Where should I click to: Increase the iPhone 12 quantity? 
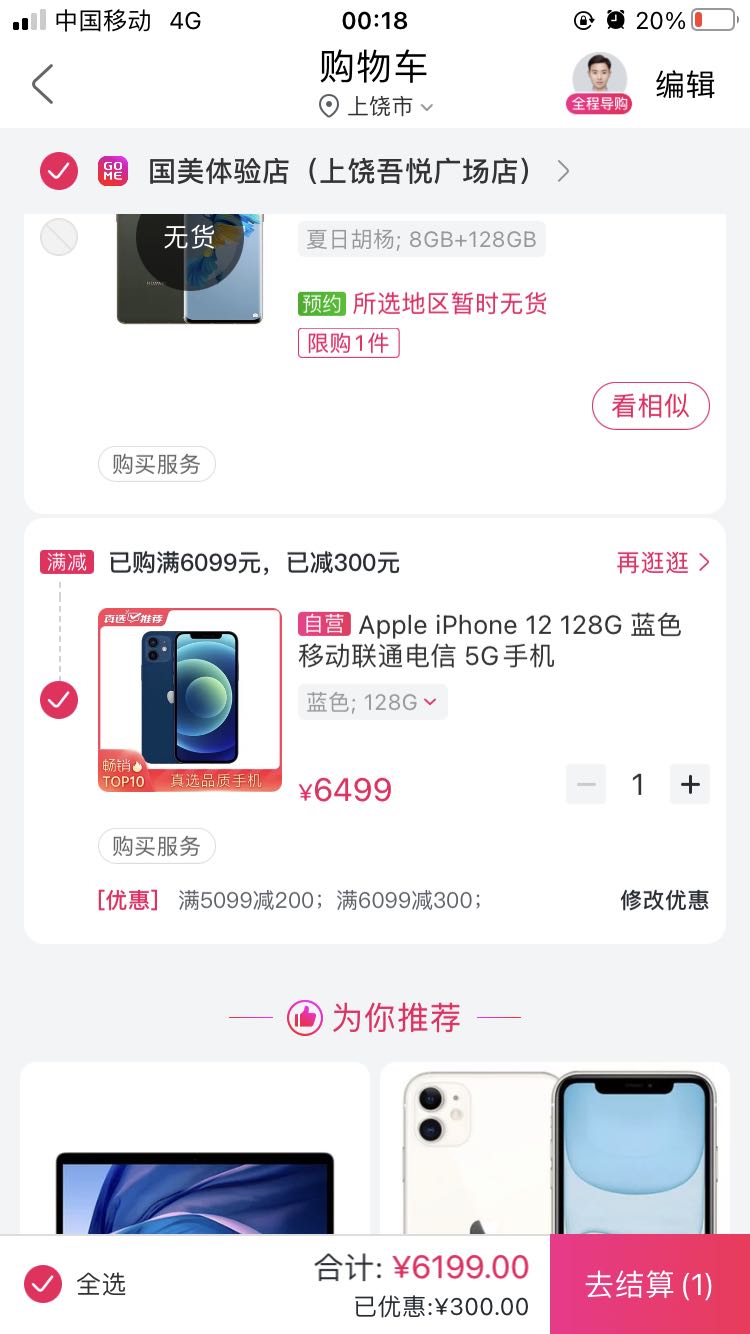690,784
